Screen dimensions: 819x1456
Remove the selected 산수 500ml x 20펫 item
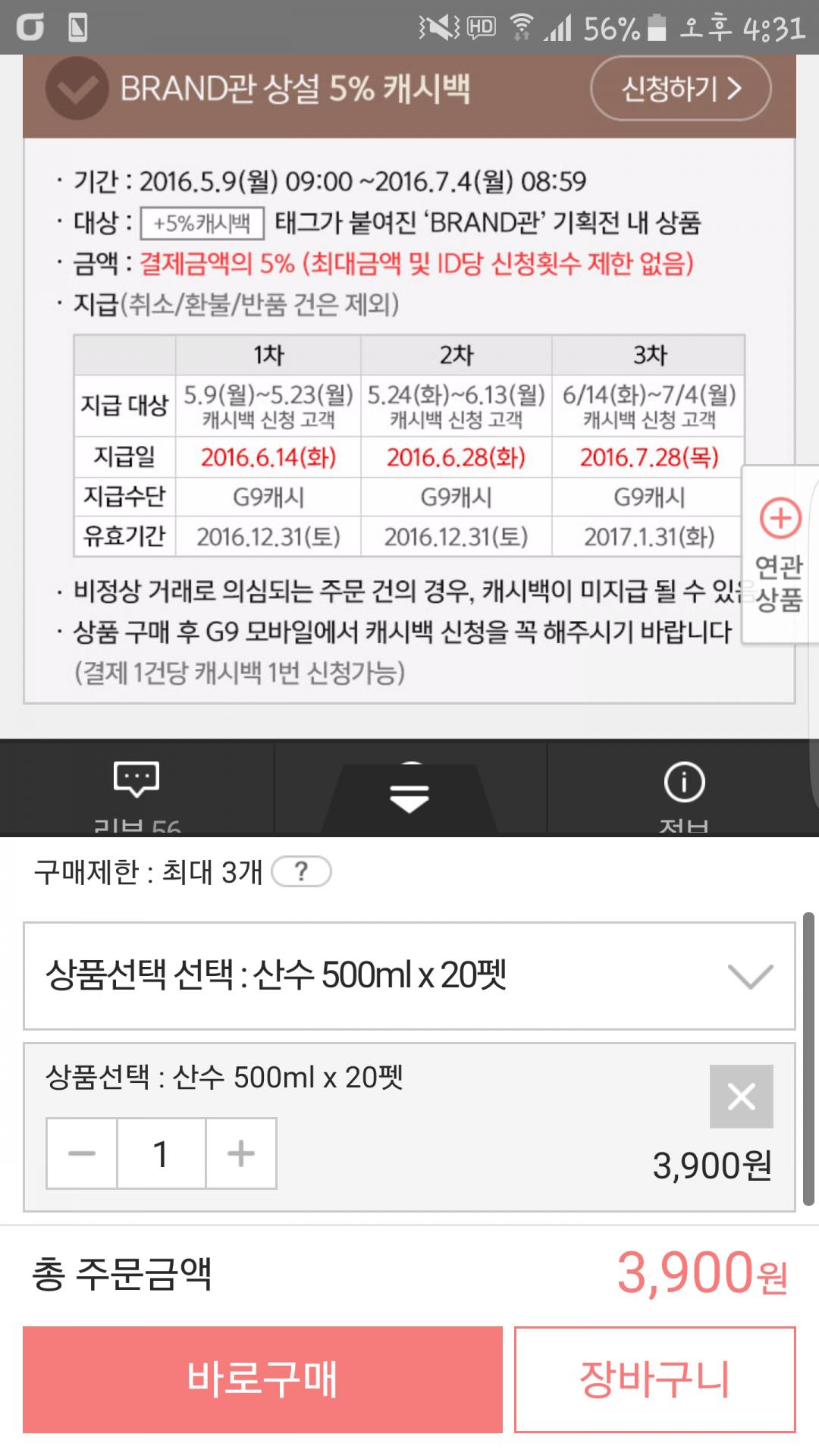741,1096
